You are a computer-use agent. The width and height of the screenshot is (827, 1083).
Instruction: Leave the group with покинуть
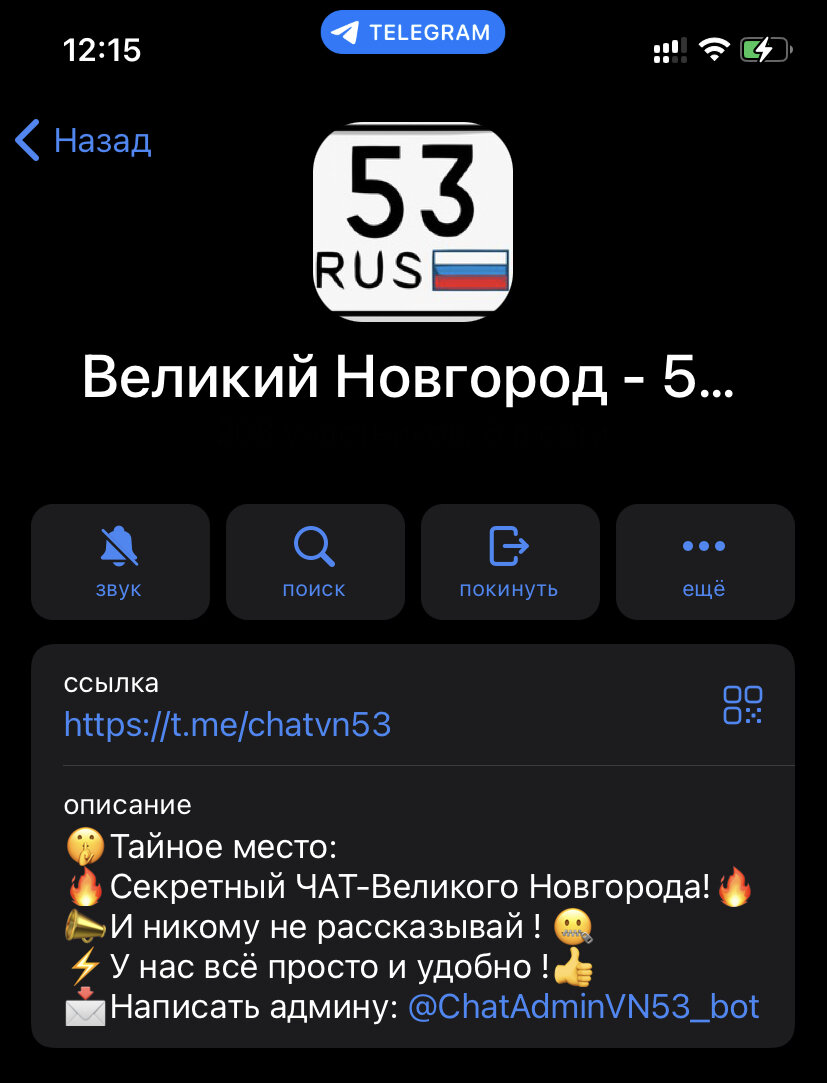[x=509, y=562]
